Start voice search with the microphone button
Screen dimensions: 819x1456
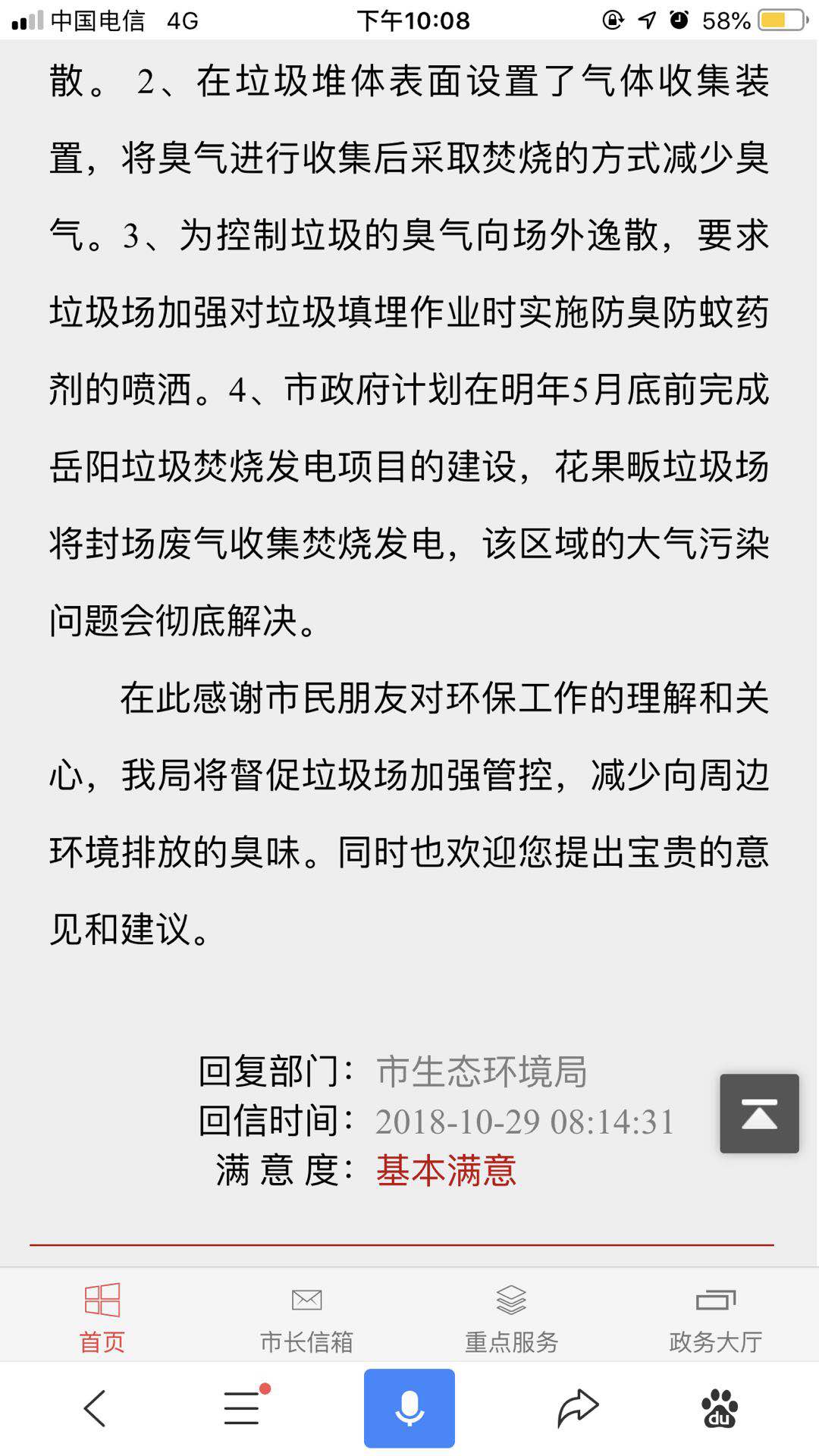(409, 1409)
